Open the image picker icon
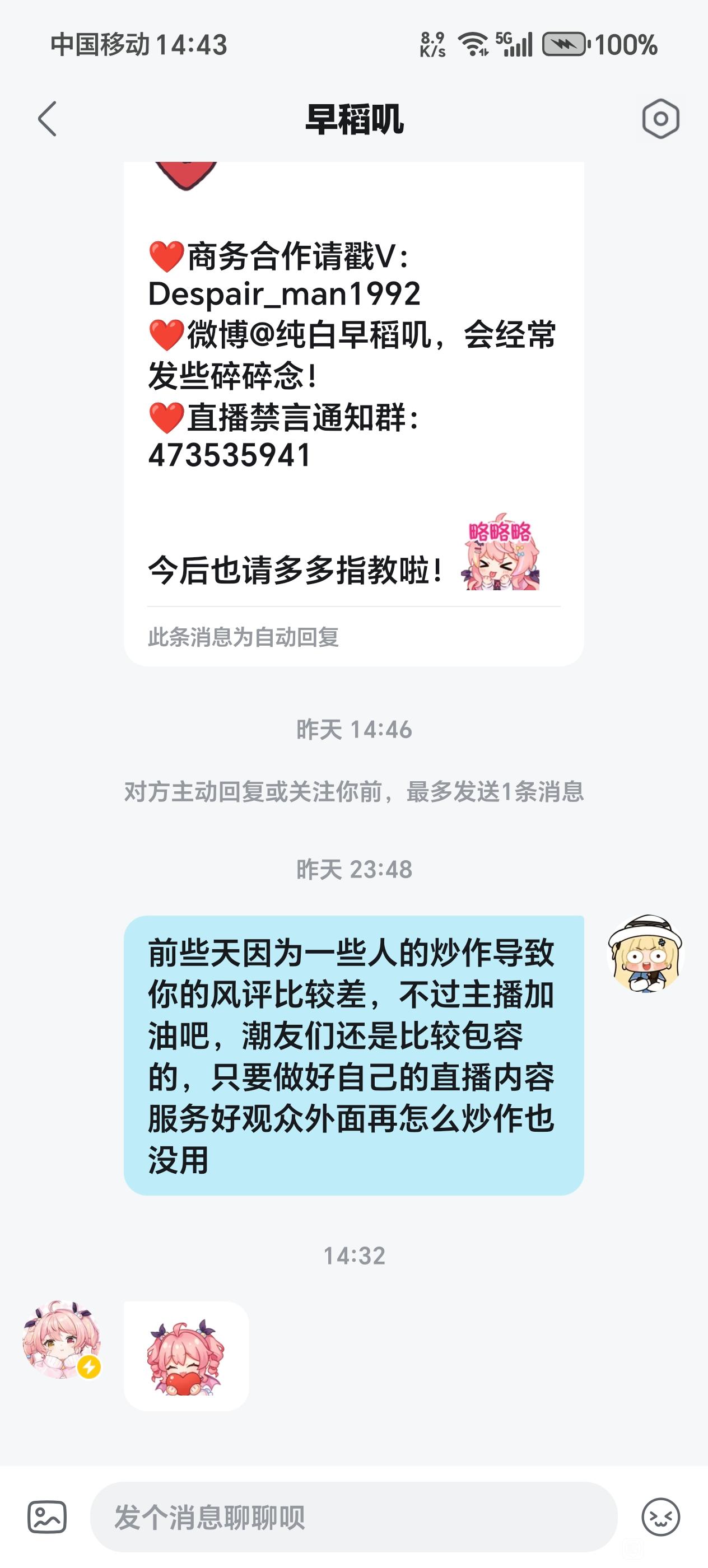The width and height of the screenshot is (708, 1568). pos(47,1516)
